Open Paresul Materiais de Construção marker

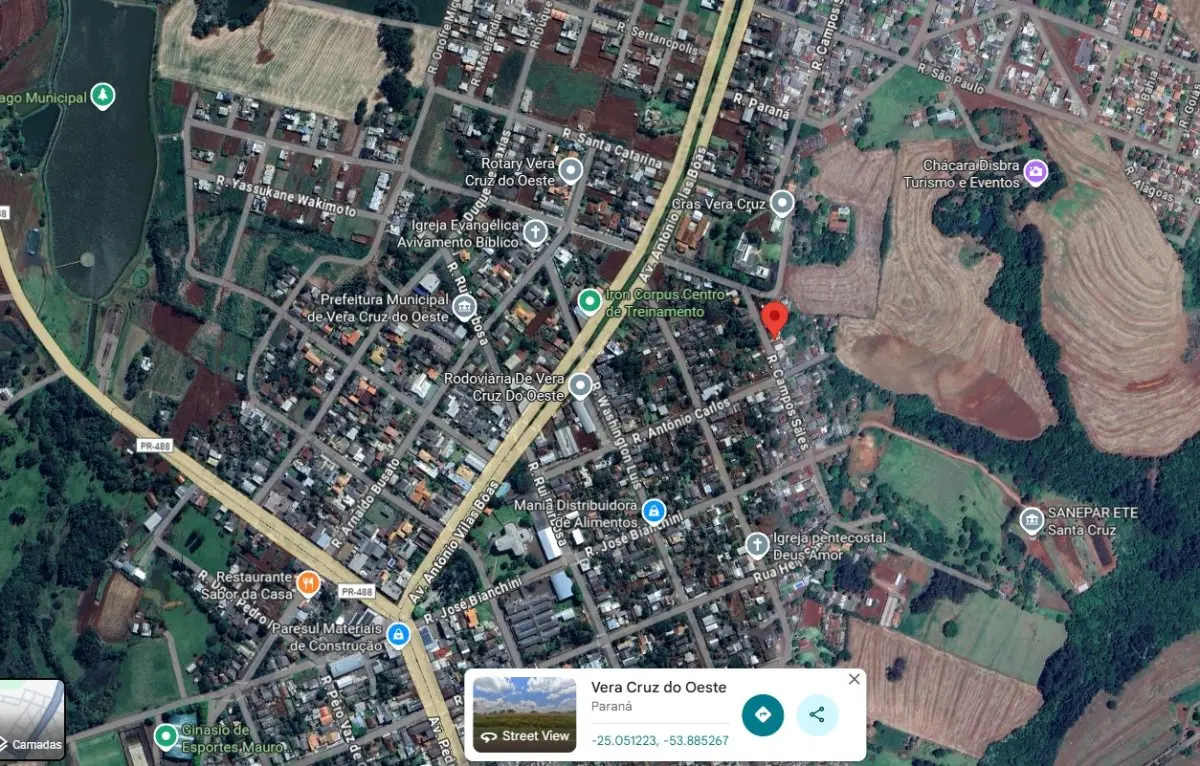[x=398, y=634]
